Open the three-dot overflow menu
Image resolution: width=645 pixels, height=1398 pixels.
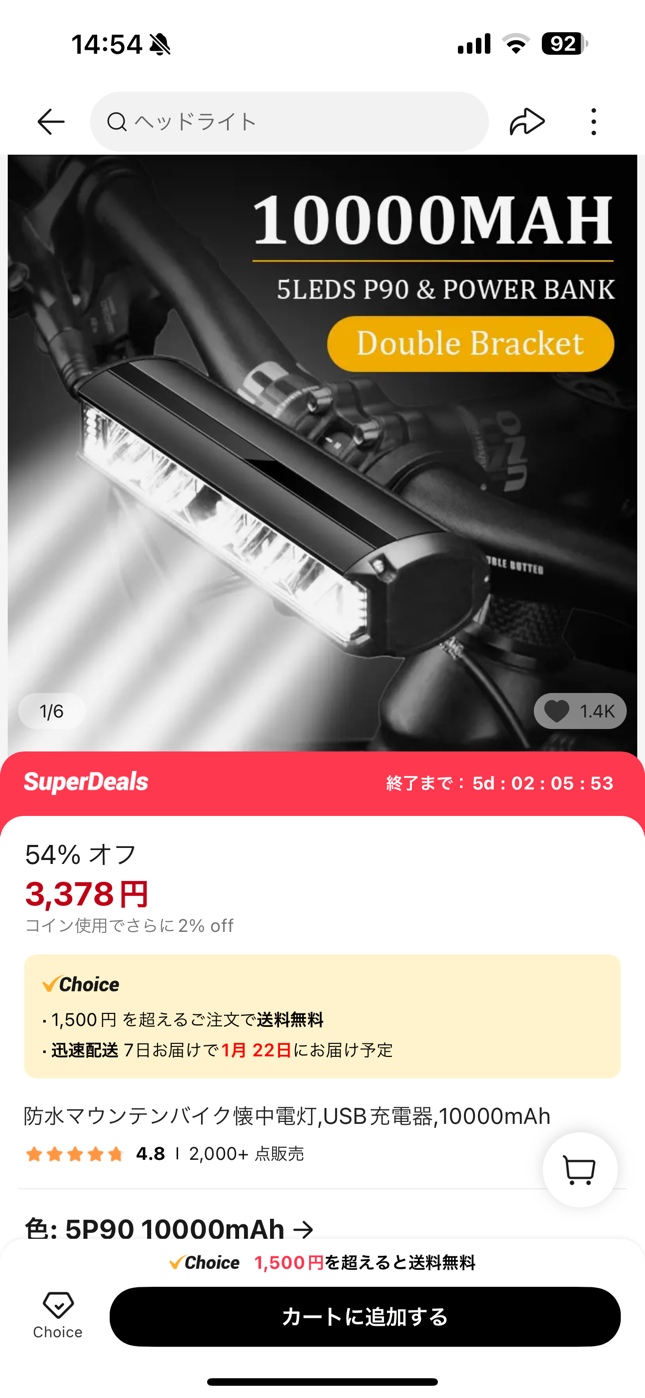(593, 122)
